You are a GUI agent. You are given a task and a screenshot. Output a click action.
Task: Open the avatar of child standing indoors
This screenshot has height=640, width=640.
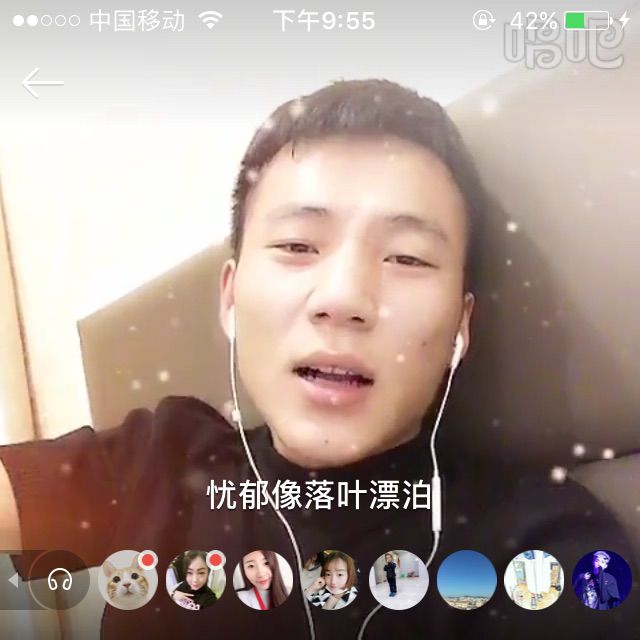[x=399, y=580]
